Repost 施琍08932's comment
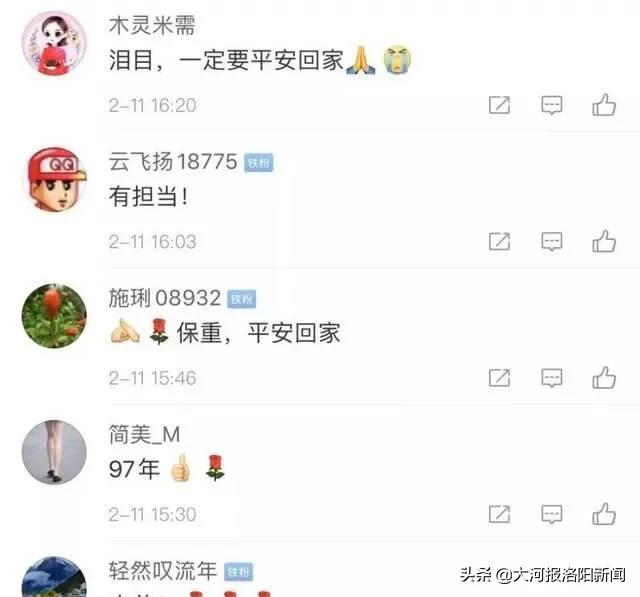 [499, 378]
